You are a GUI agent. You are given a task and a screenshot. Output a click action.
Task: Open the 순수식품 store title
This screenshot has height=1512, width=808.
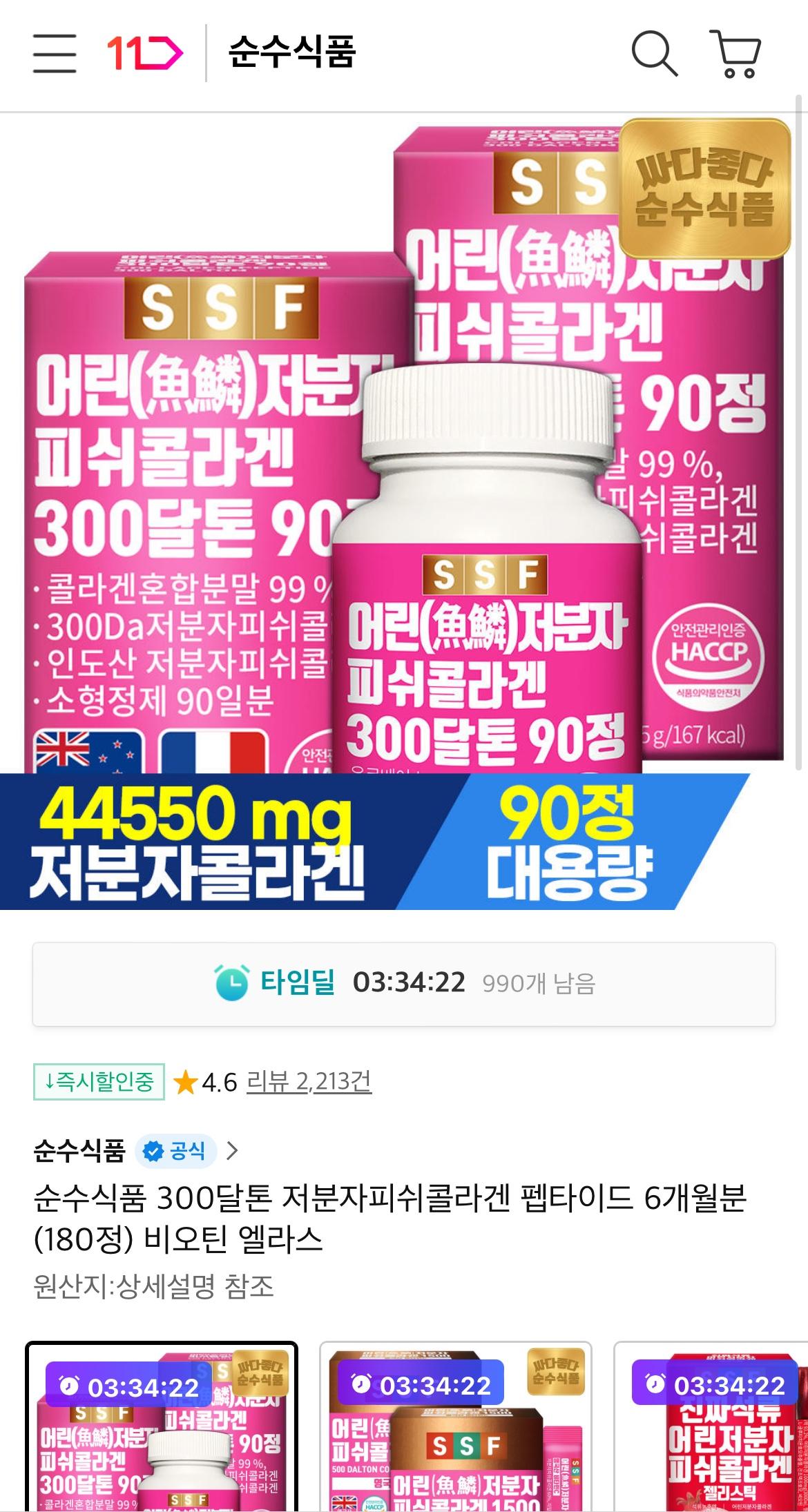(x=291, y=53)
